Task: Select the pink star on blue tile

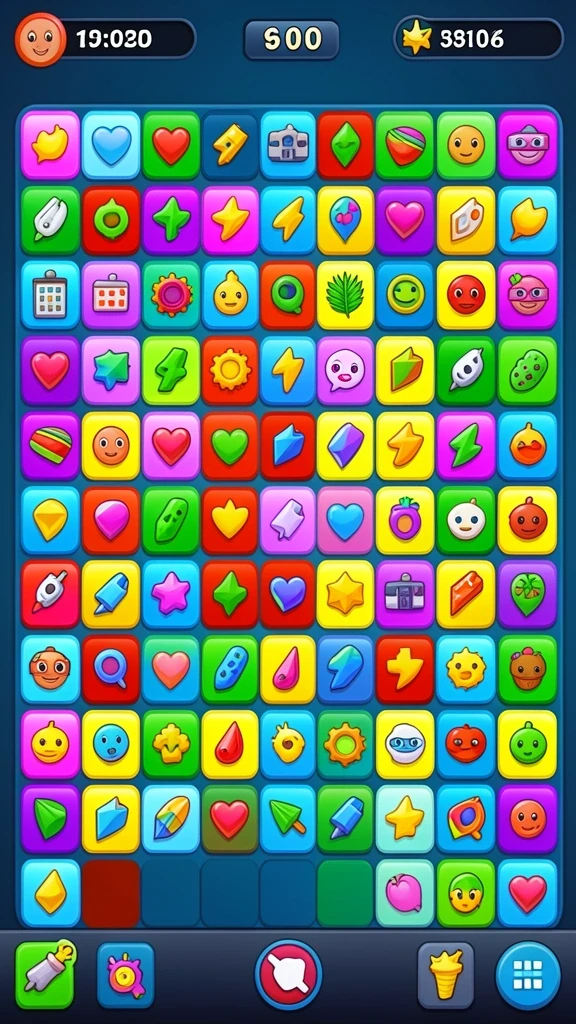Action: 170,595
